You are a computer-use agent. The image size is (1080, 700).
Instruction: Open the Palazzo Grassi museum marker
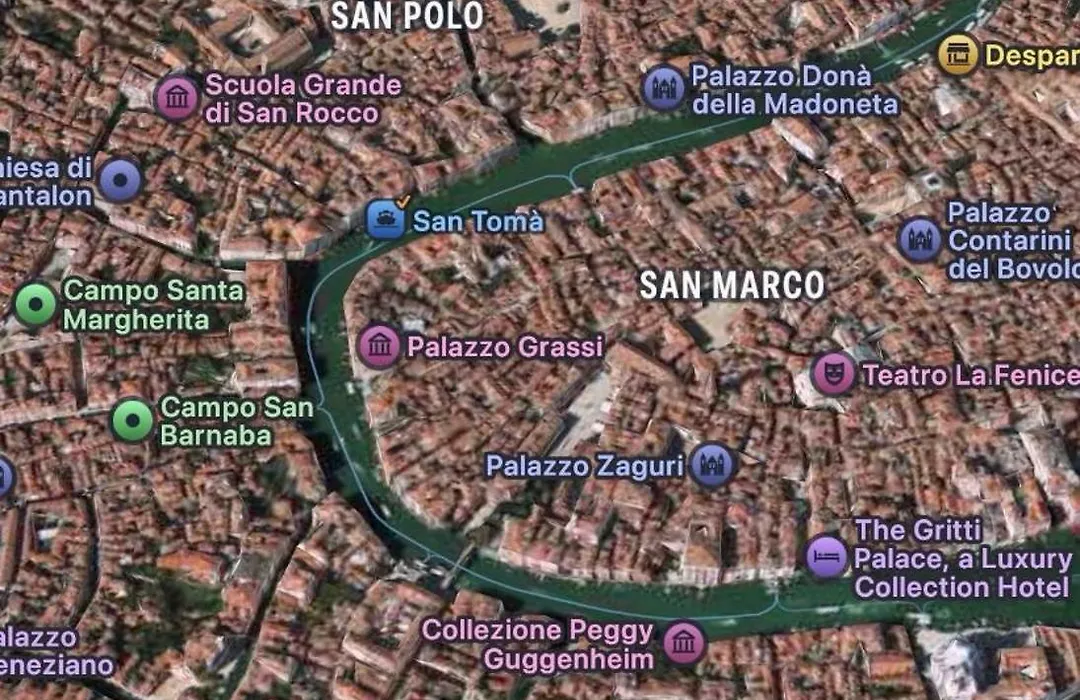click(x=379, y=347)
